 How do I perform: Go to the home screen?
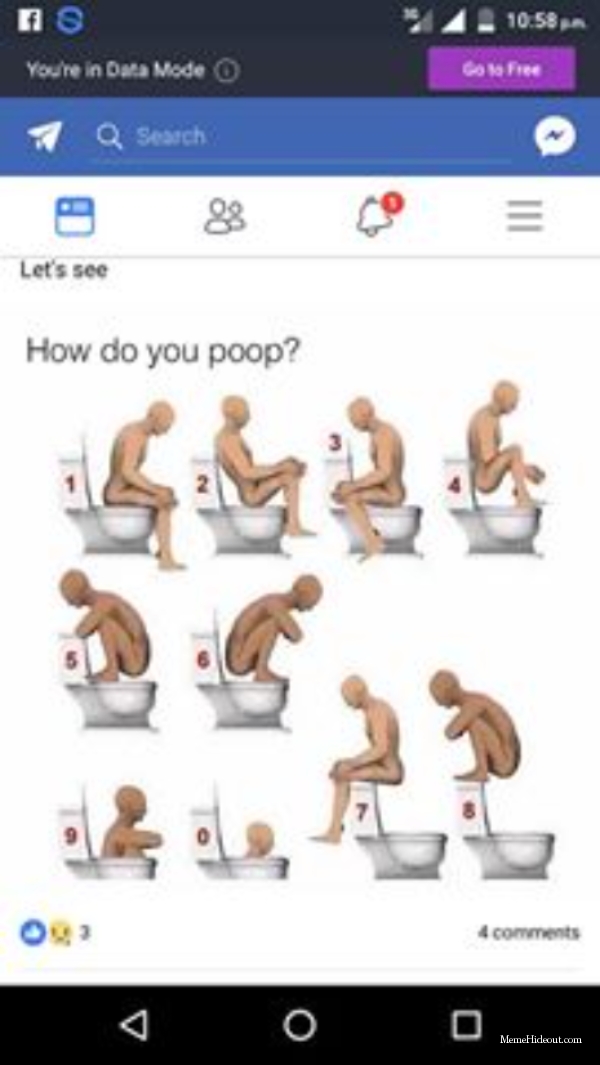[299, 1024]
